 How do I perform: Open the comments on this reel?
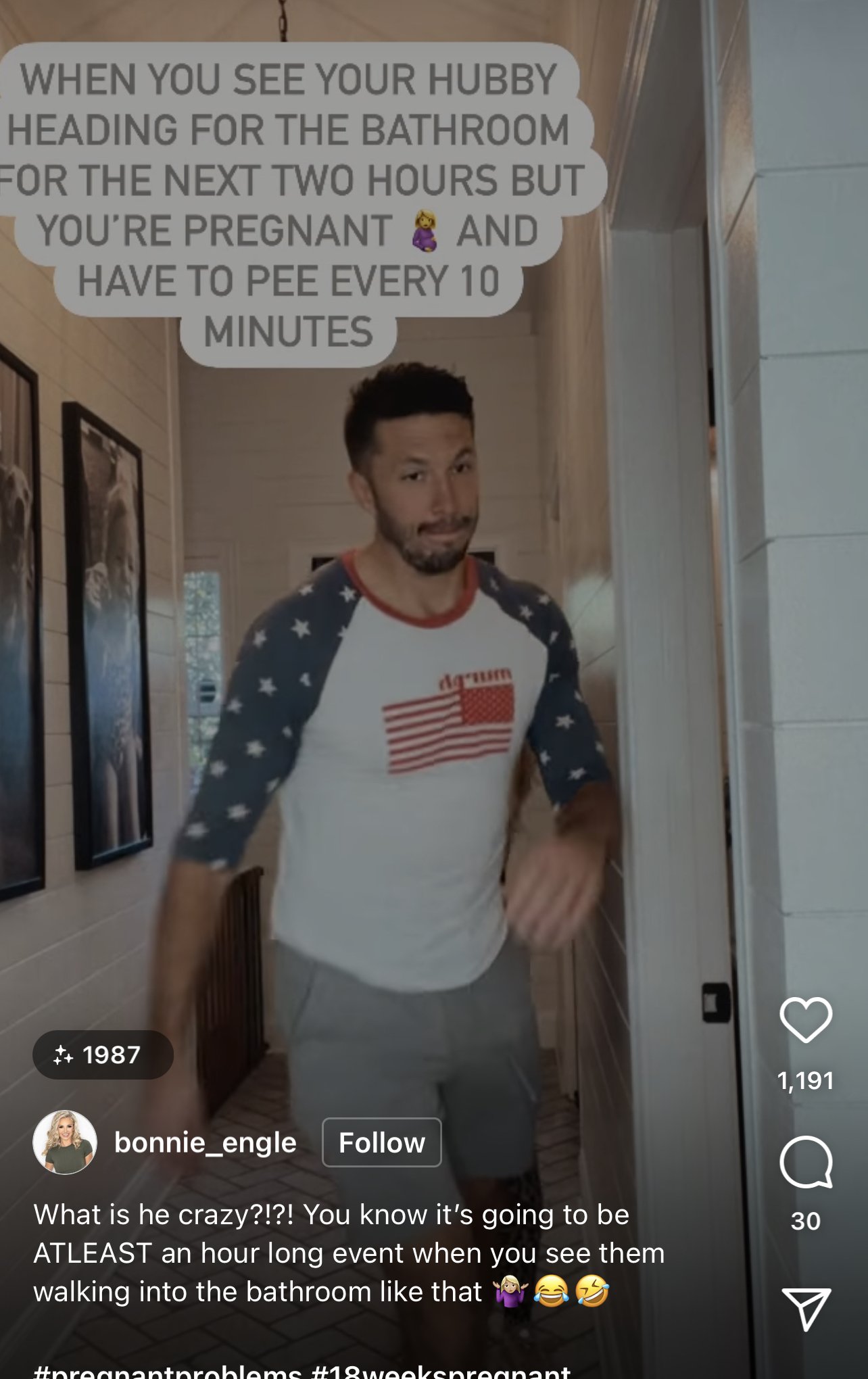pos(805,1162)
